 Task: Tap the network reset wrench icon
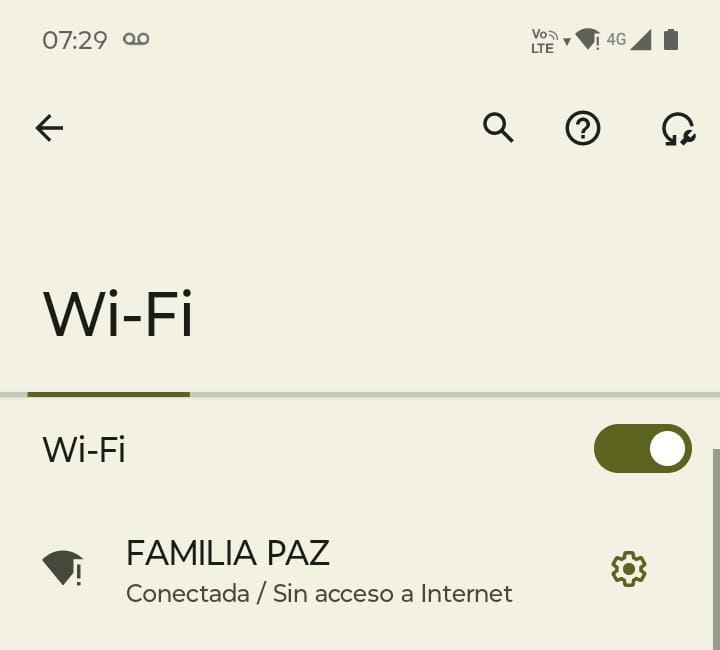pos(678,129)
